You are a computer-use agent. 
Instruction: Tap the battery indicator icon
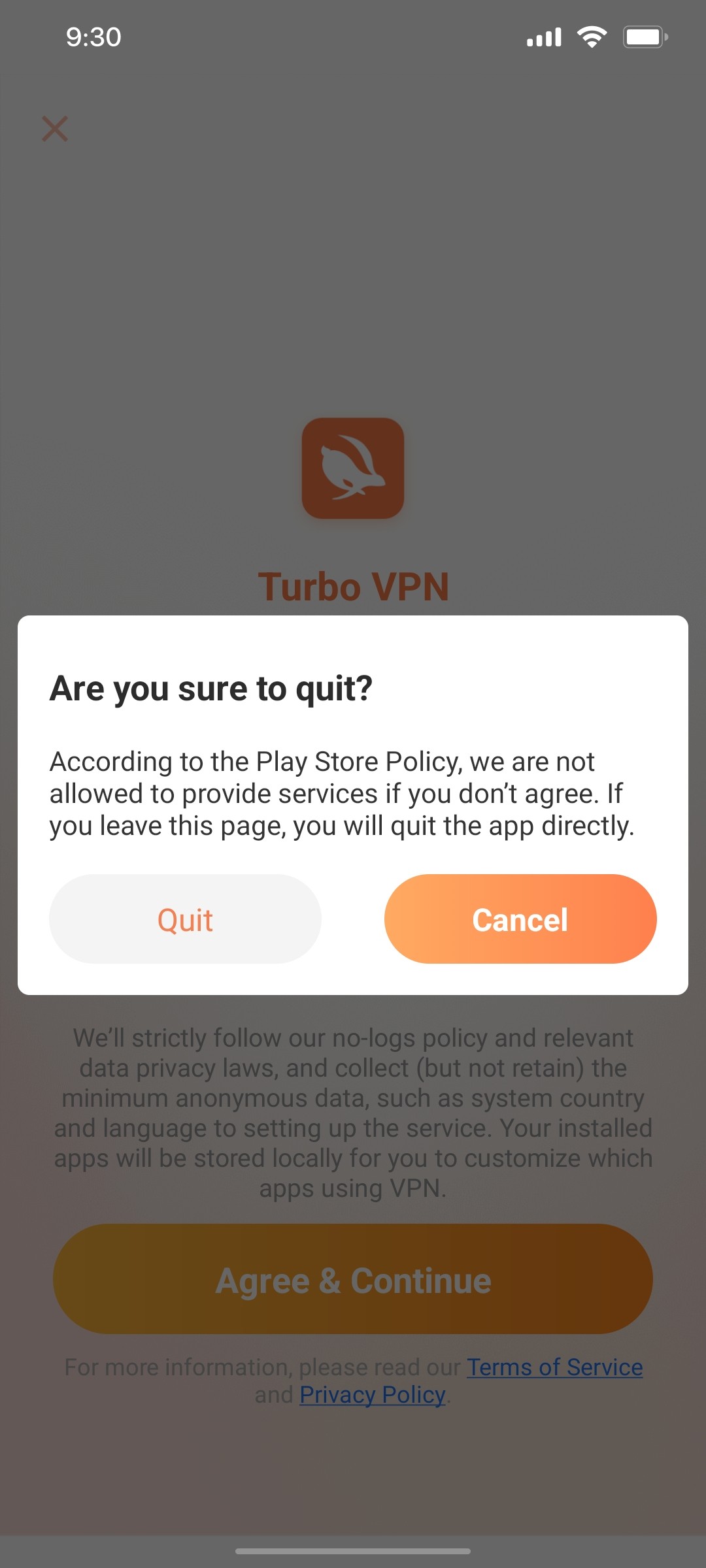(x=644, y=37)
